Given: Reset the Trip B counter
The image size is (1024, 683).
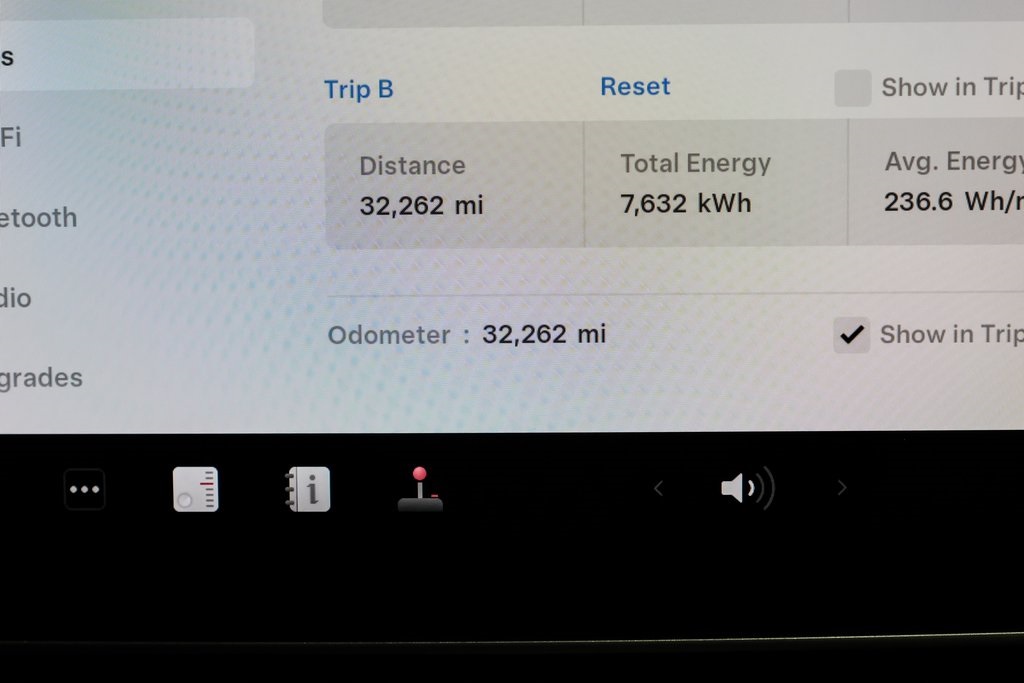Looking at the screenshot, I should pyautogui.click(x=635, y=87).
